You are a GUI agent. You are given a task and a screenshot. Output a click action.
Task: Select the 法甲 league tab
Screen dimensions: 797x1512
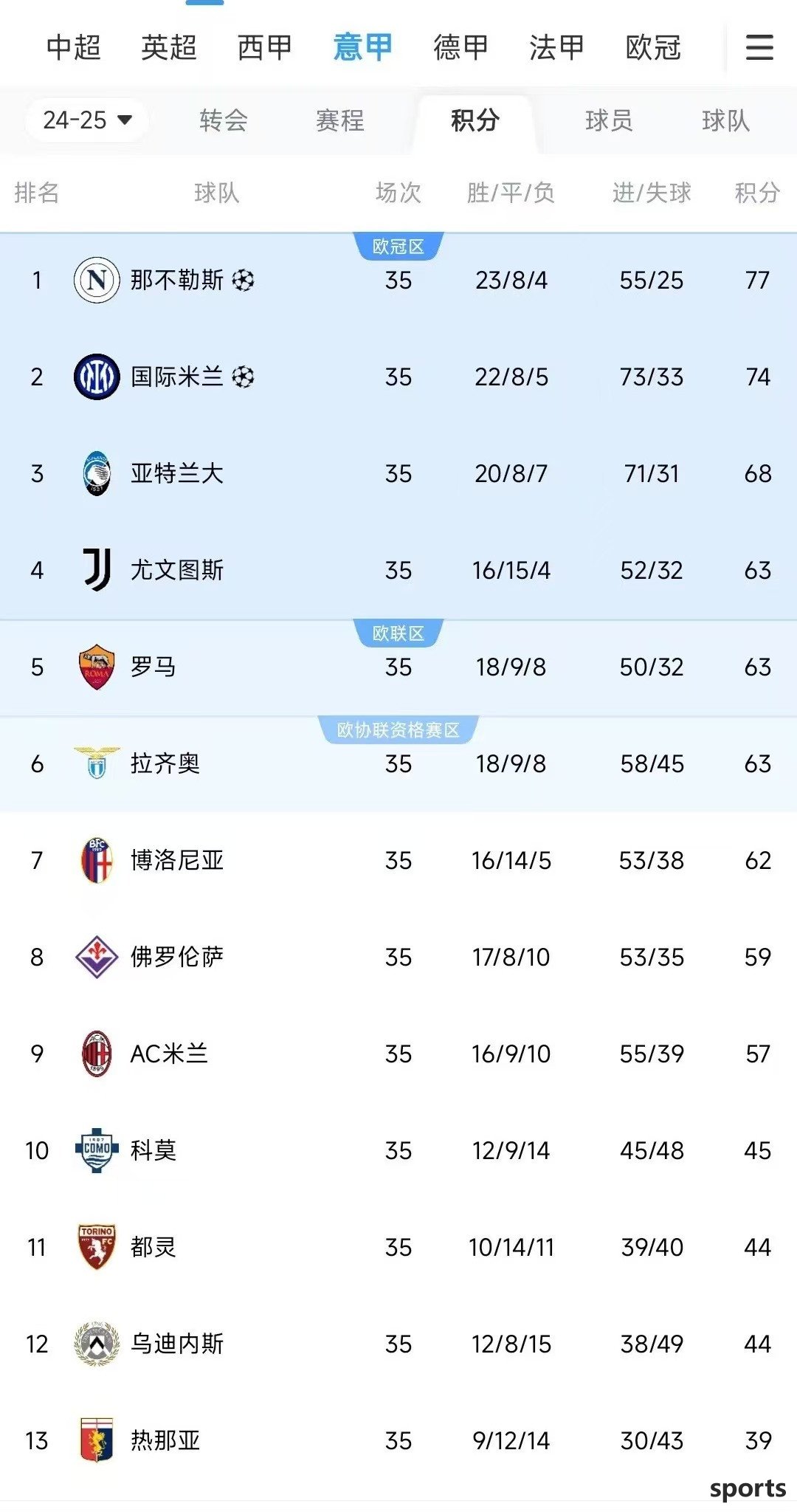point(556,47)
